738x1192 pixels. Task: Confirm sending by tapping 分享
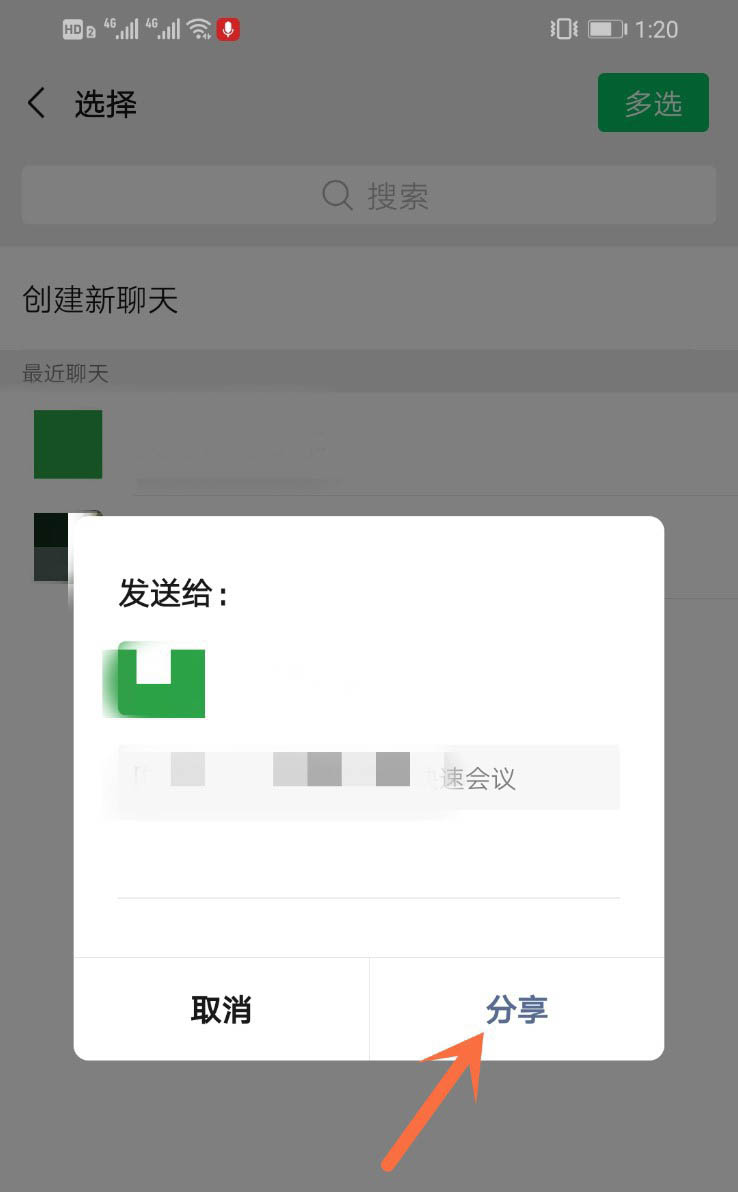[x=516, y=1009]
